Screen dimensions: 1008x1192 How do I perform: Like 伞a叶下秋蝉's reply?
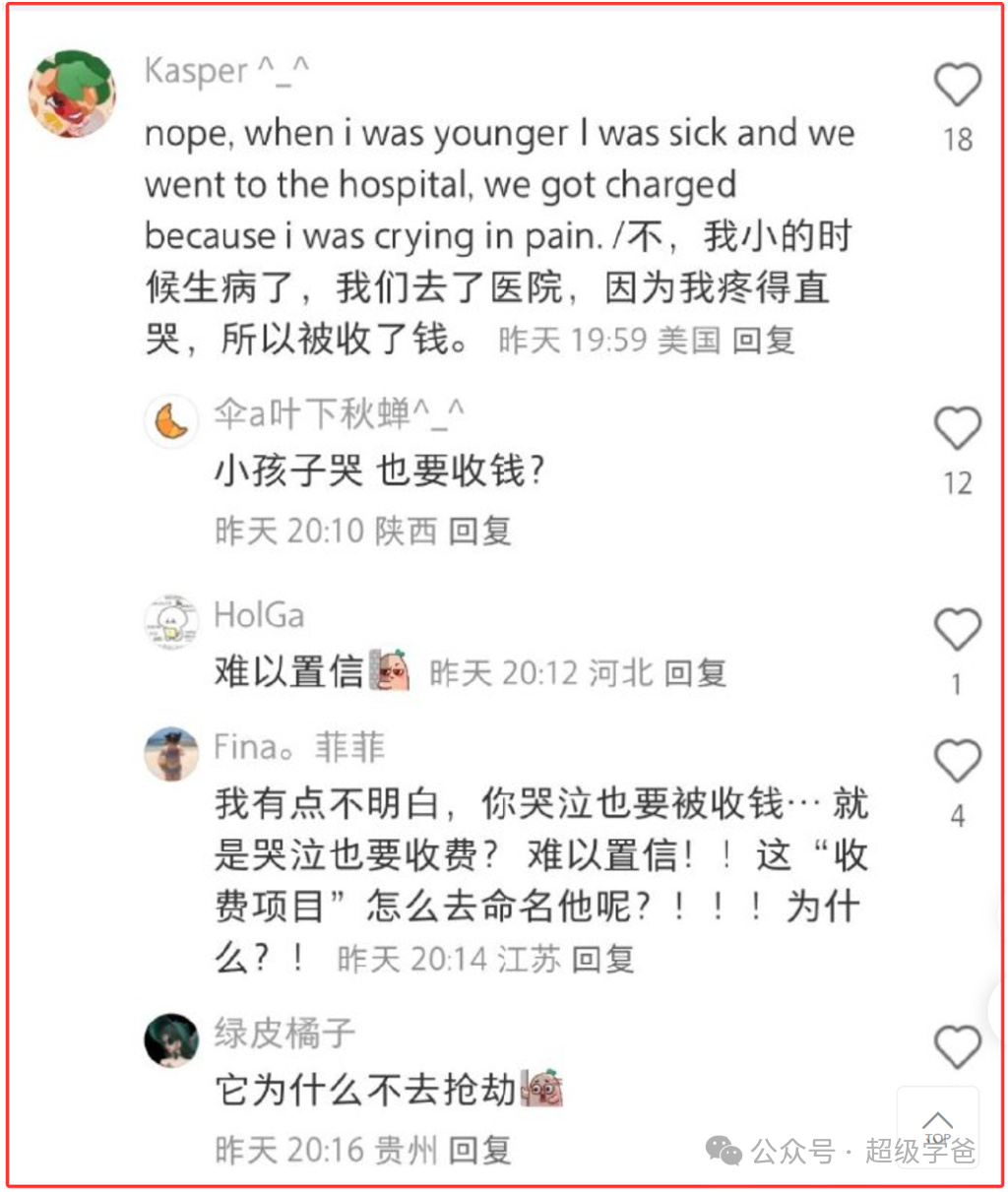(957, 429)
